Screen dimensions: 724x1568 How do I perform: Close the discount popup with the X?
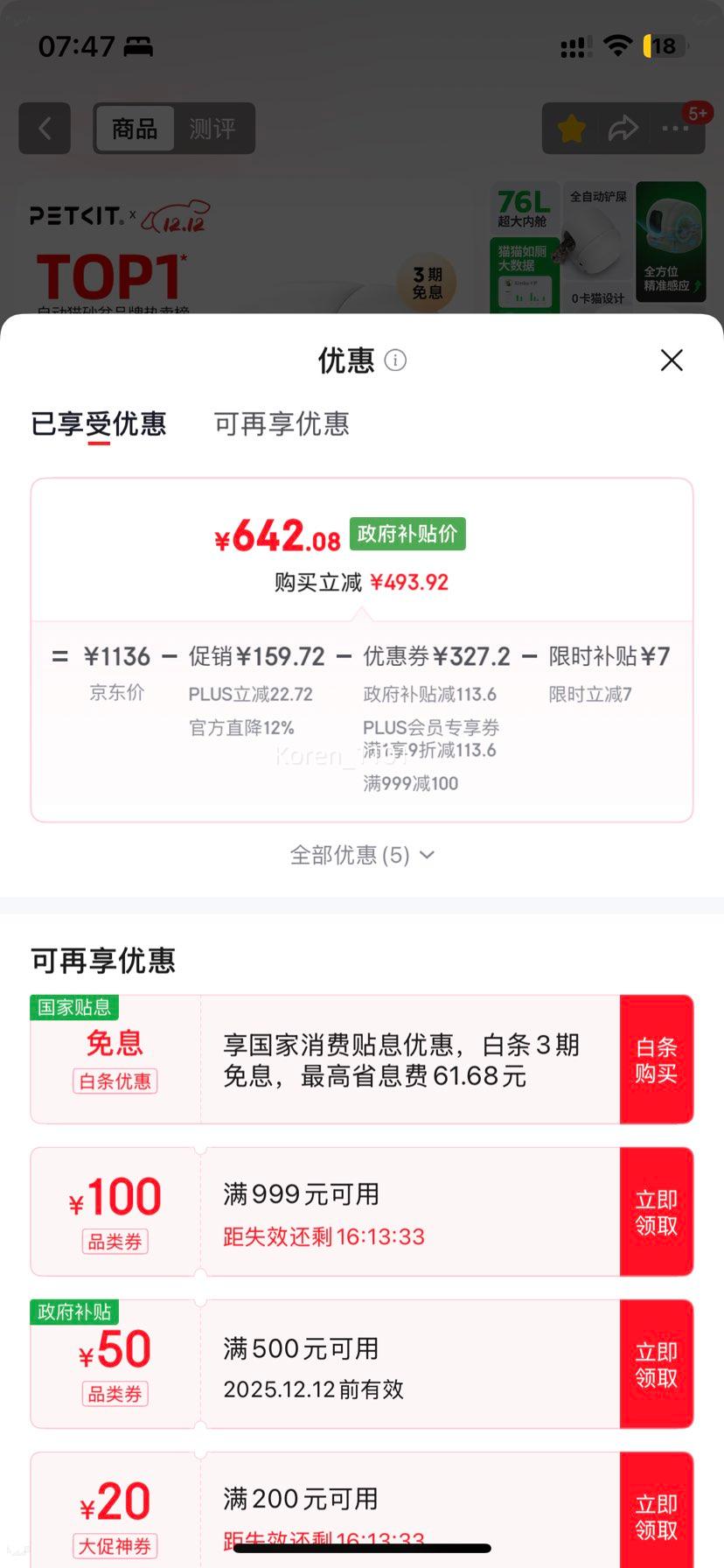[x=671, y=360]
